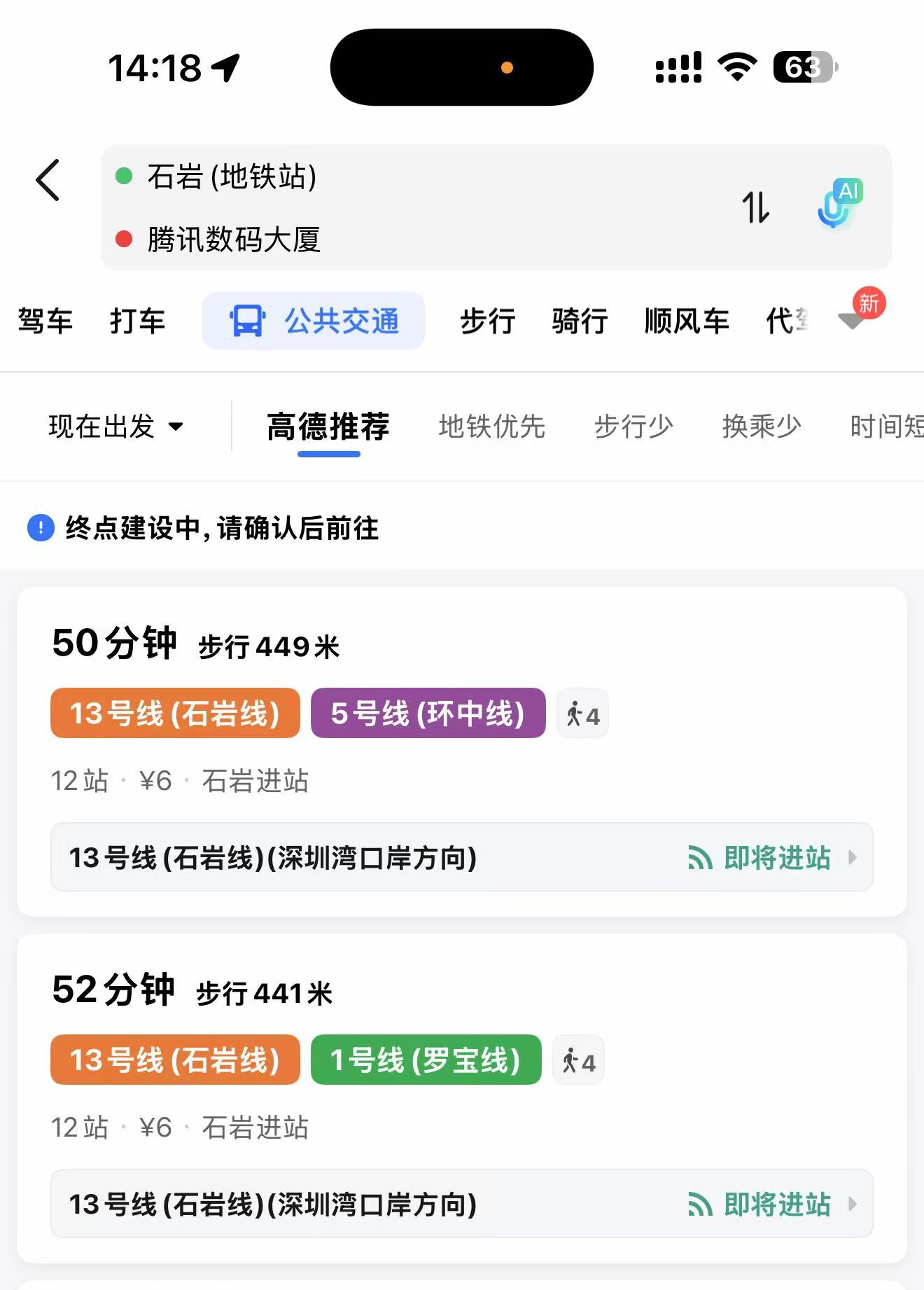The image size is (924, 1290).
Task: Activate the AI voice assistant
Action: (x=838, y=204)
